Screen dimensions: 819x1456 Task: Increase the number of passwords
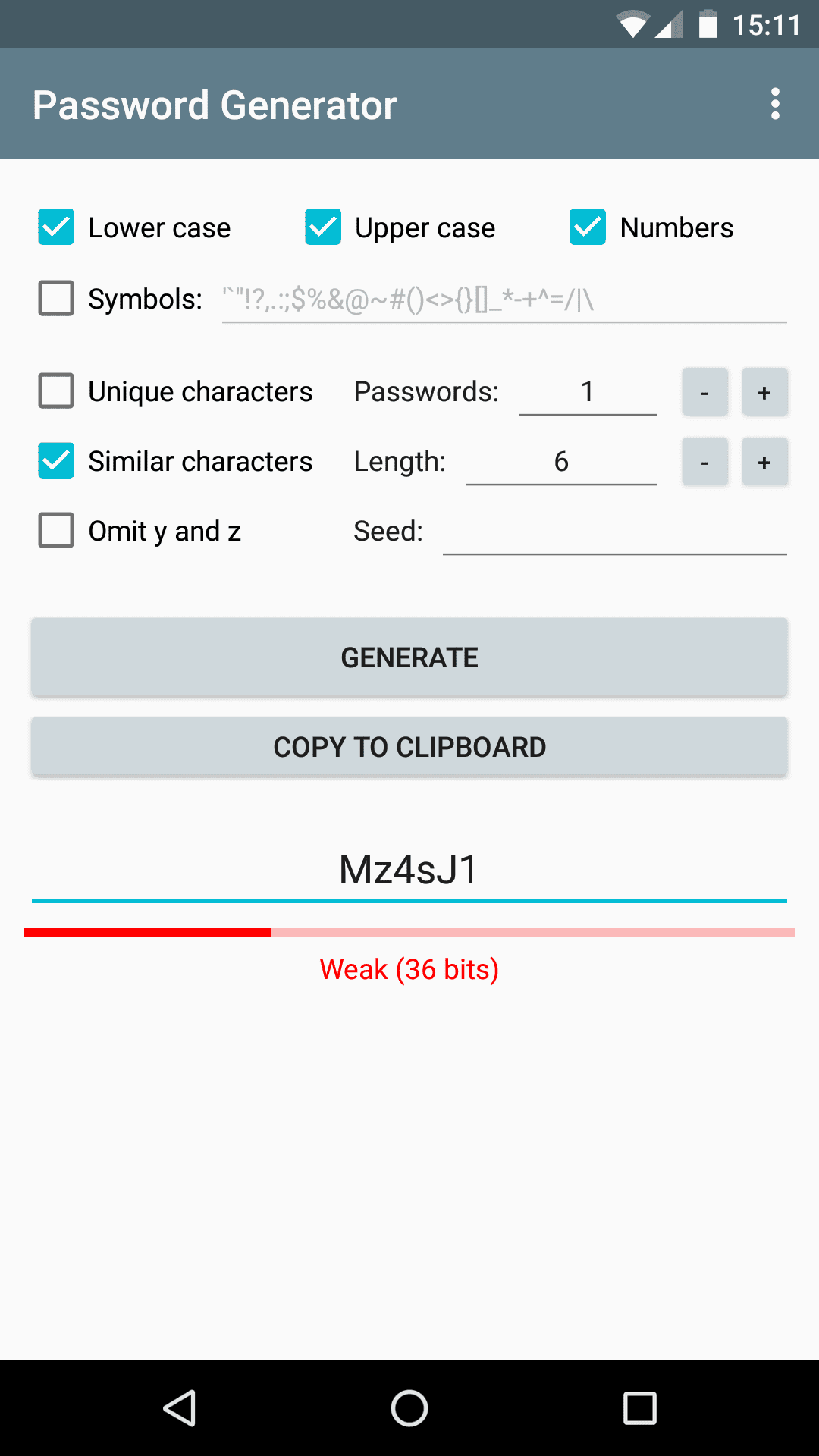pos(764,392)
